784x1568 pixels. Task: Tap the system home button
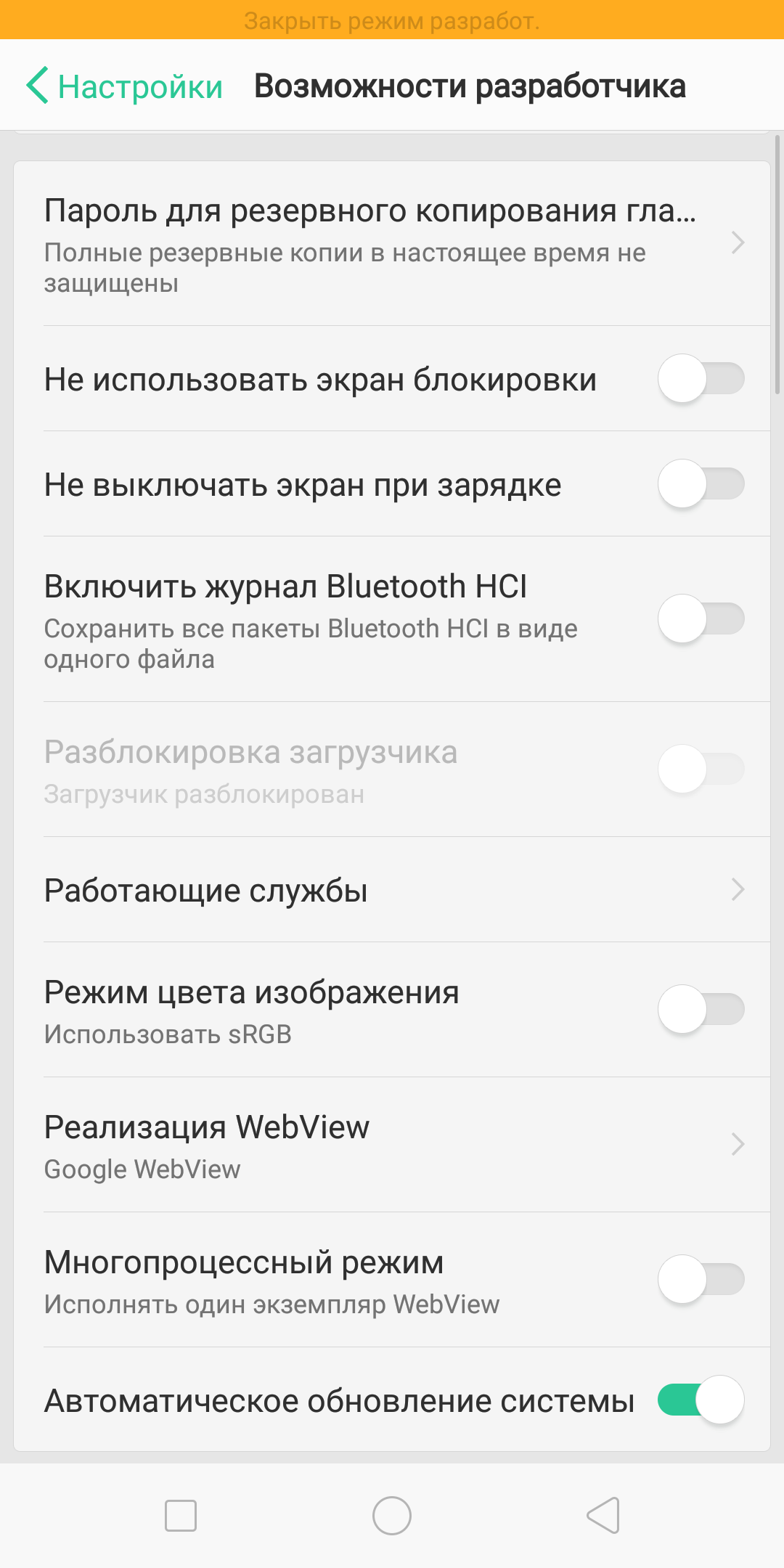[392, 1516]
